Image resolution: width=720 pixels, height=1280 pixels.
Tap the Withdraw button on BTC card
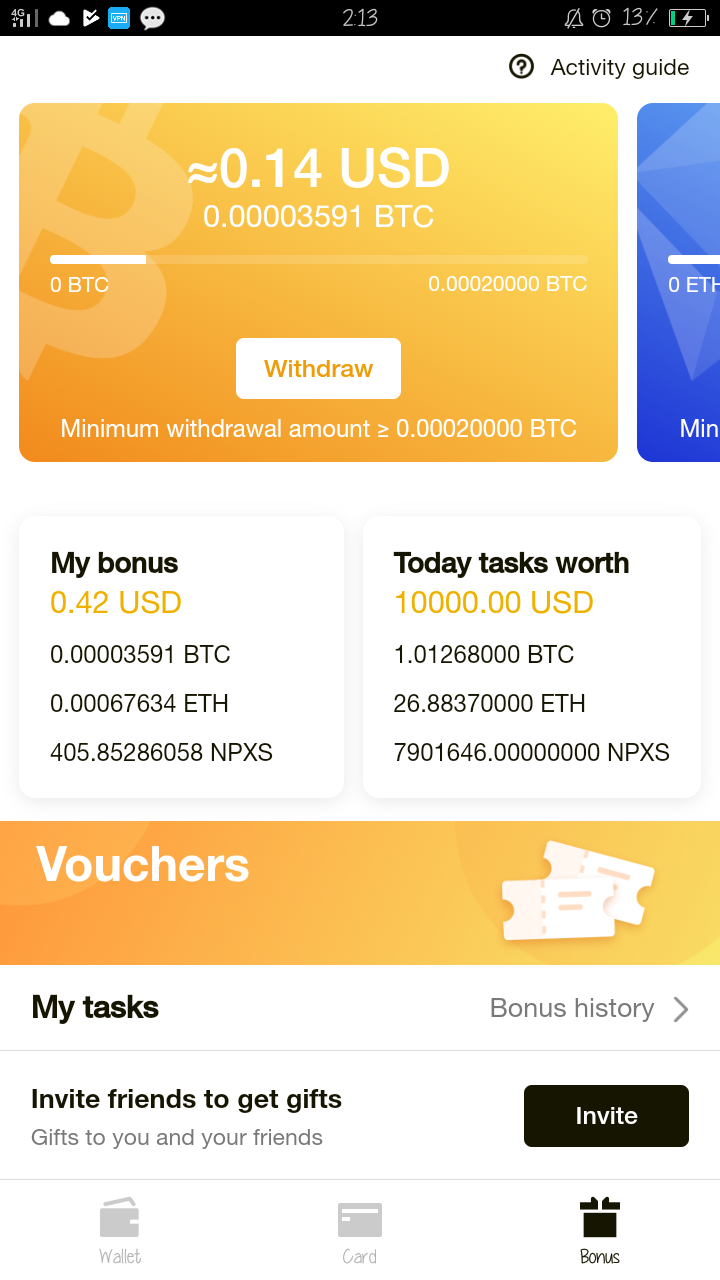318,368
